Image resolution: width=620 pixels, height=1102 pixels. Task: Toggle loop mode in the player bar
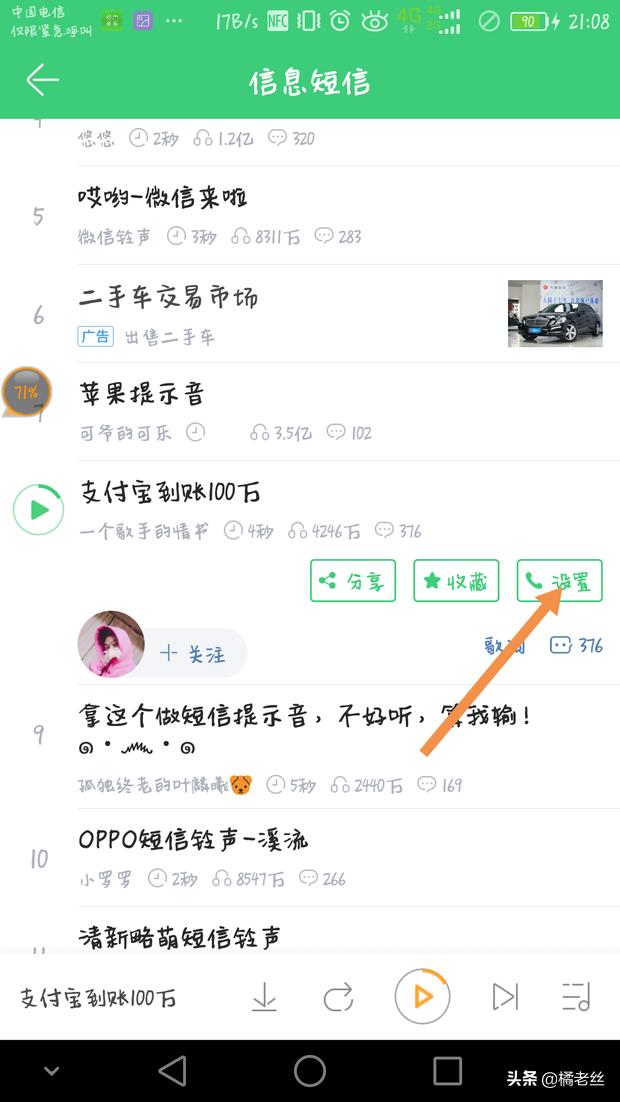click(x=339, y=996)
